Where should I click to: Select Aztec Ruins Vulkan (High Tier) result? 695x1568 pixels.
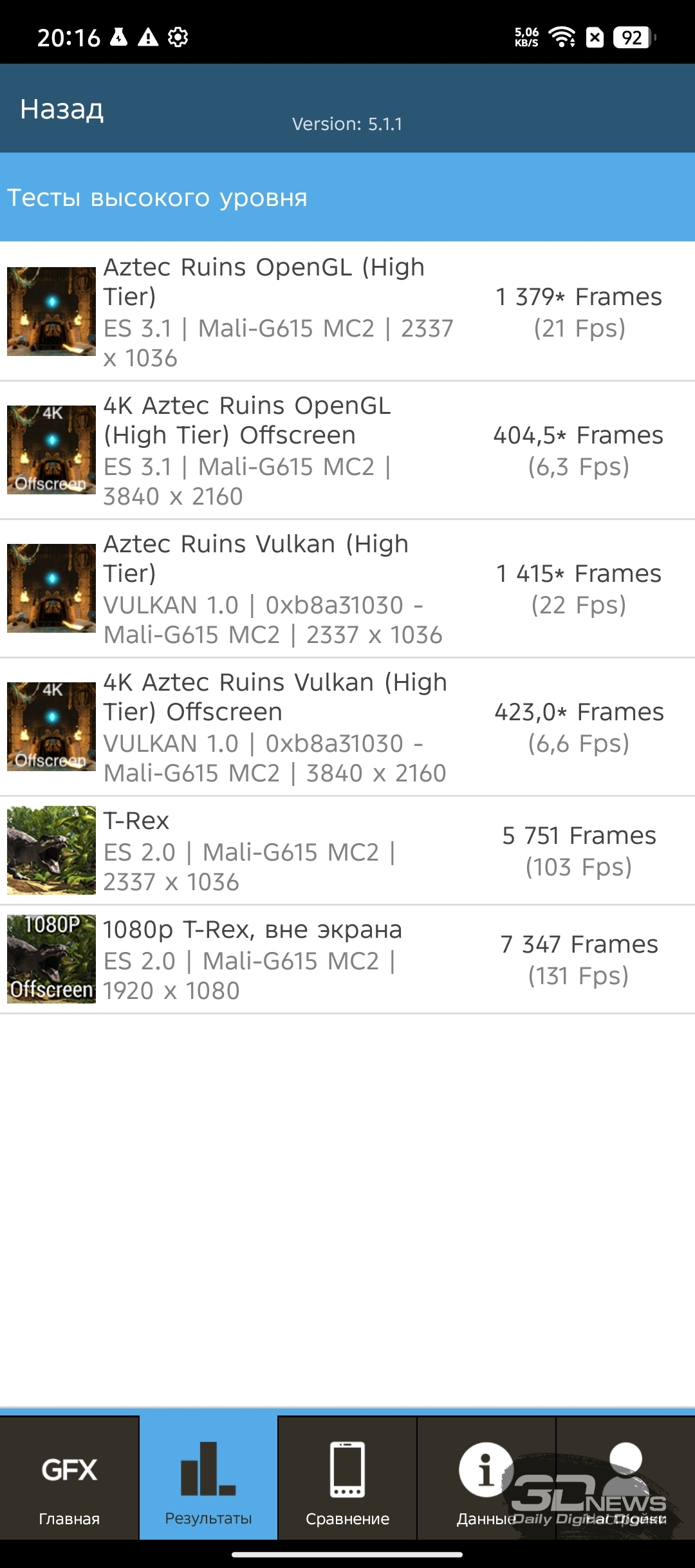[x=347, y=588]
